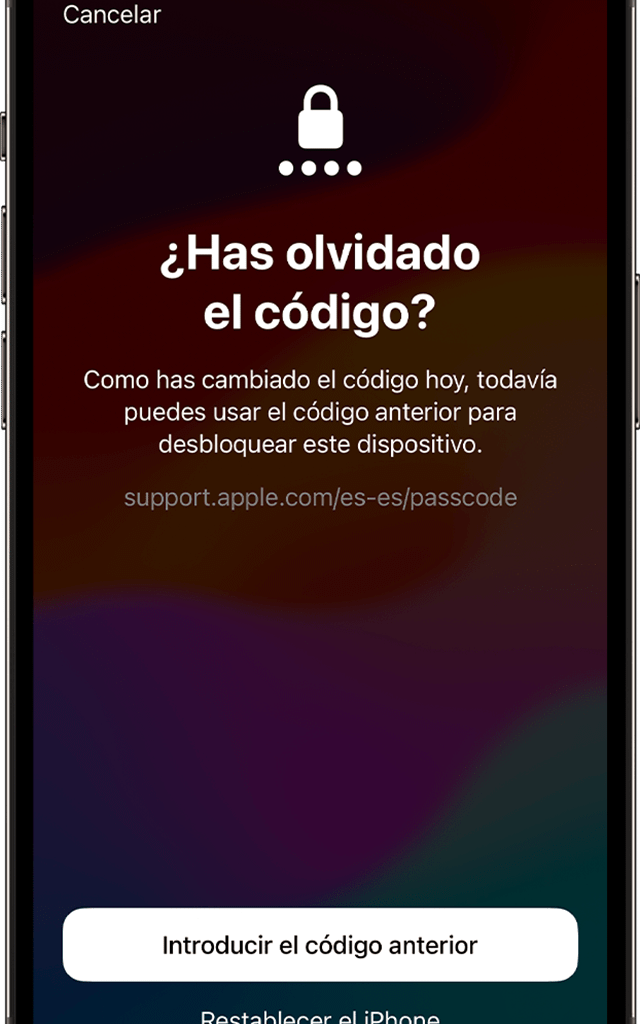
Task: Choose Introducir el código anterior
Action: [320, 945]
